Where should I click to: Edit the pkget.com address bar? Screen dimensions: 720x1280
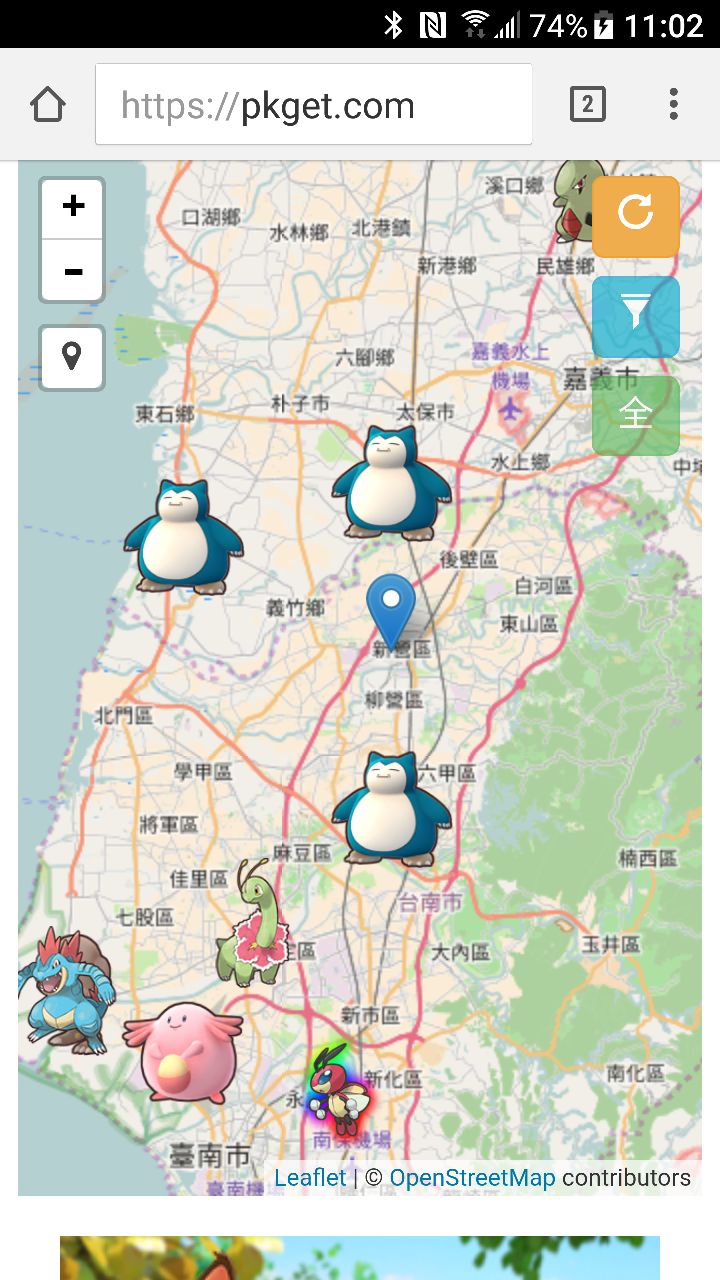click(x=313, y=105)
